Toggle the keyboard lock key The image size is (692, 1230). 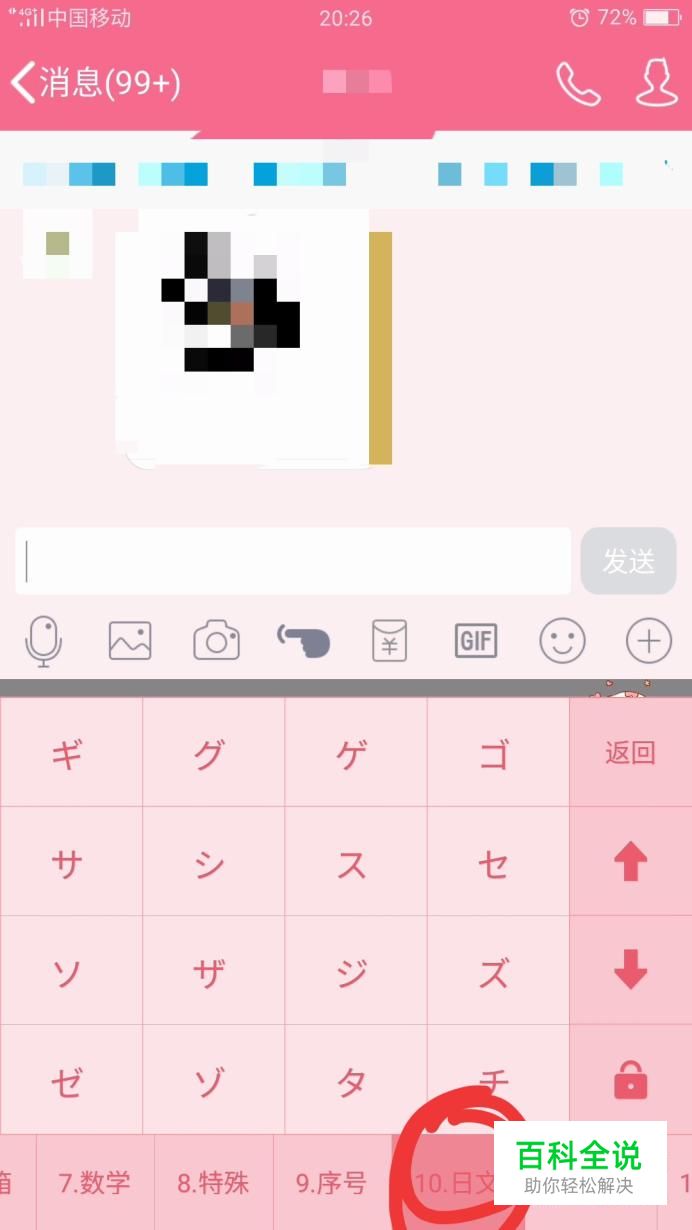click(x=630, y=1080)
